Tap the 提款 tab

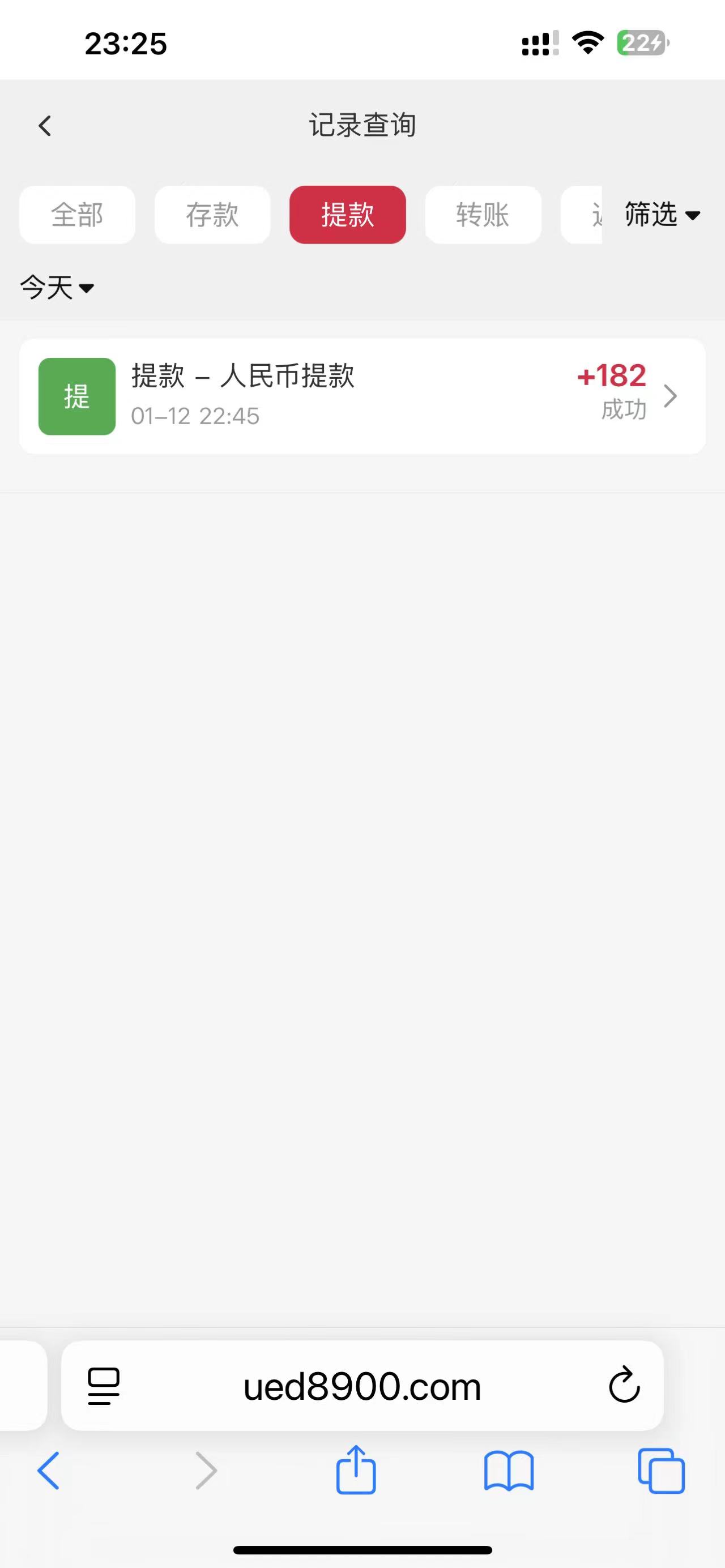[348, 215]
